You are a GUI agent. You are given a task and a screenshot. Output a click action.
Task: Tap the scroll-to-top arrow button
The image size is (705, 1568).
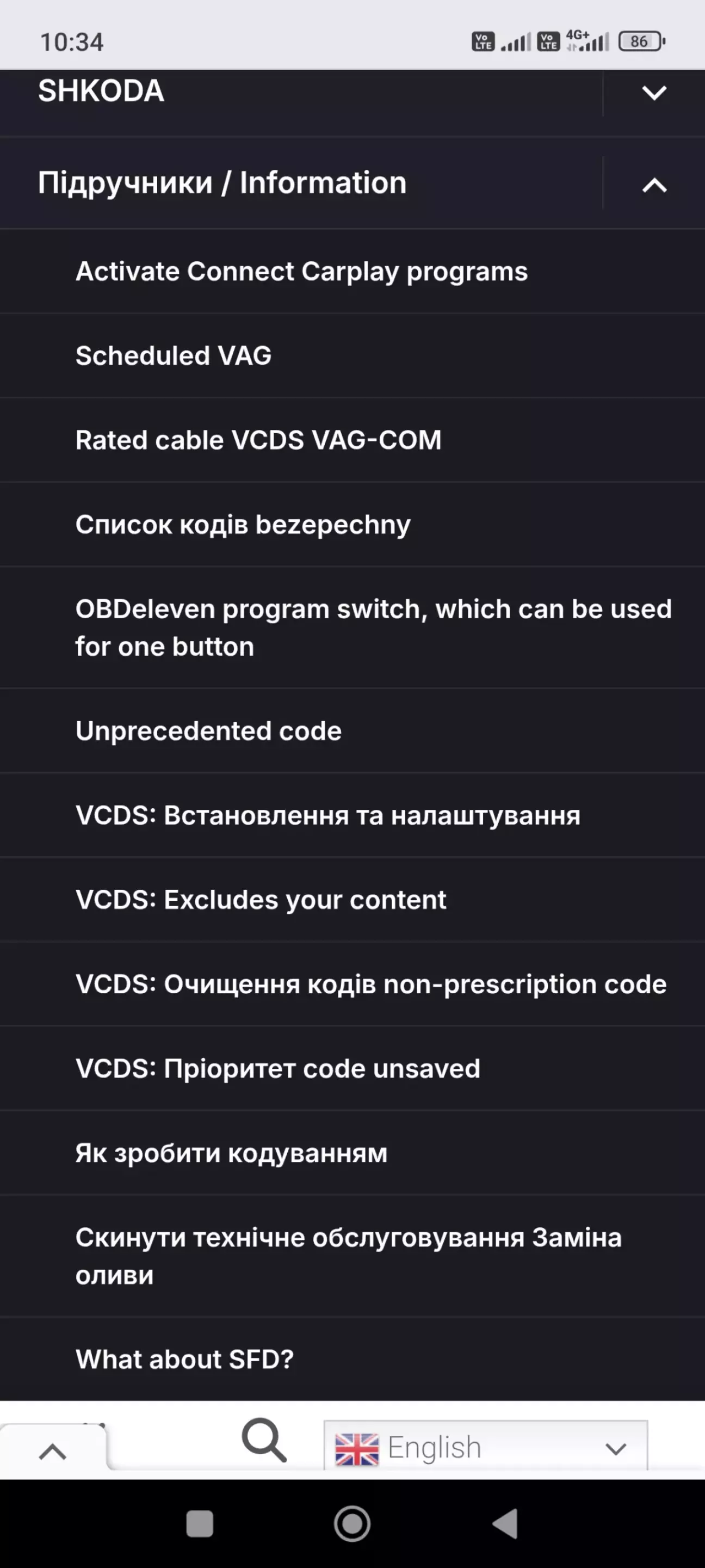(x=52, y=1452)
